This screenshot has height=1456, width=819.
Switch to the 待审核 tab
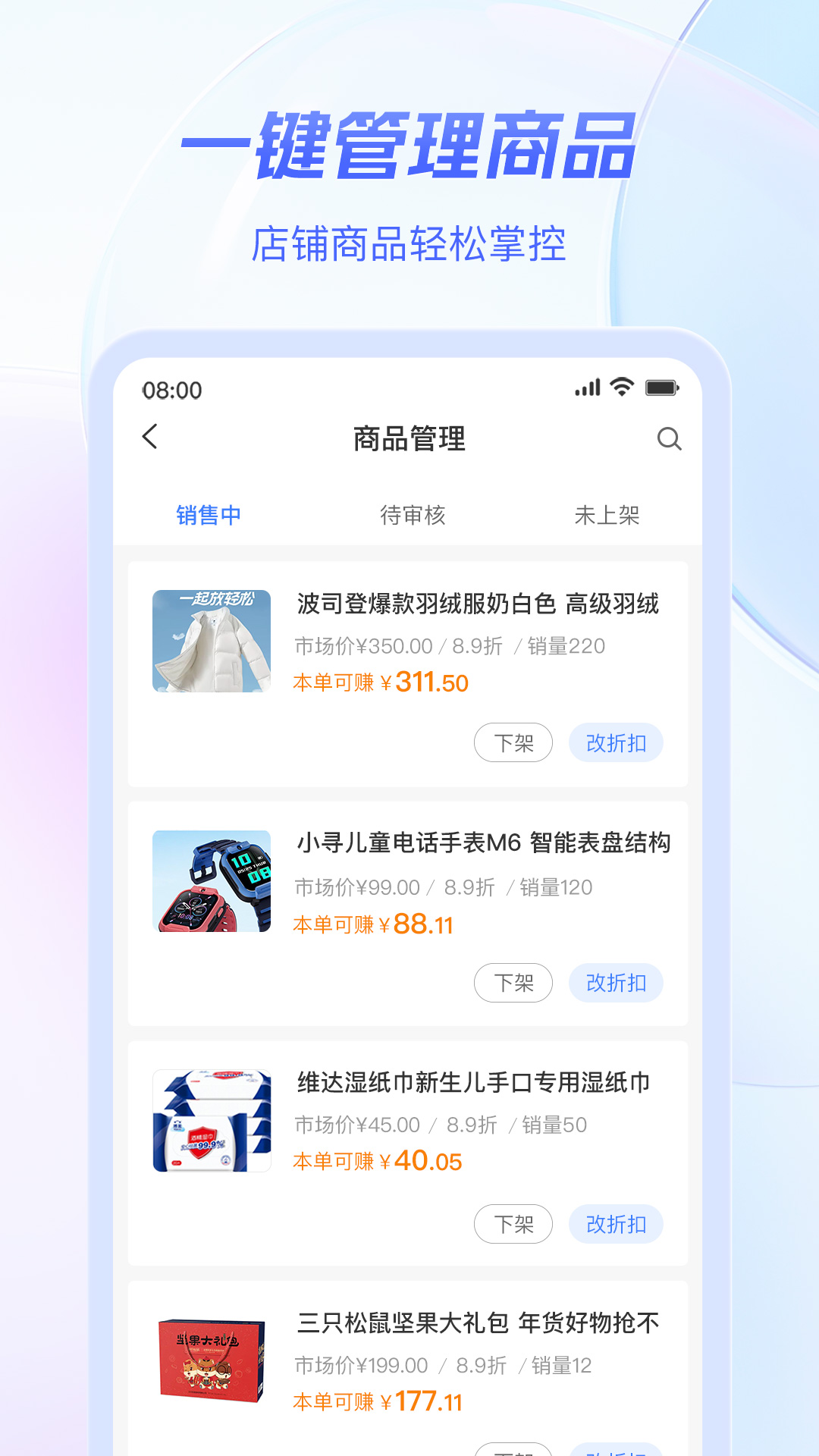[411, 516]
